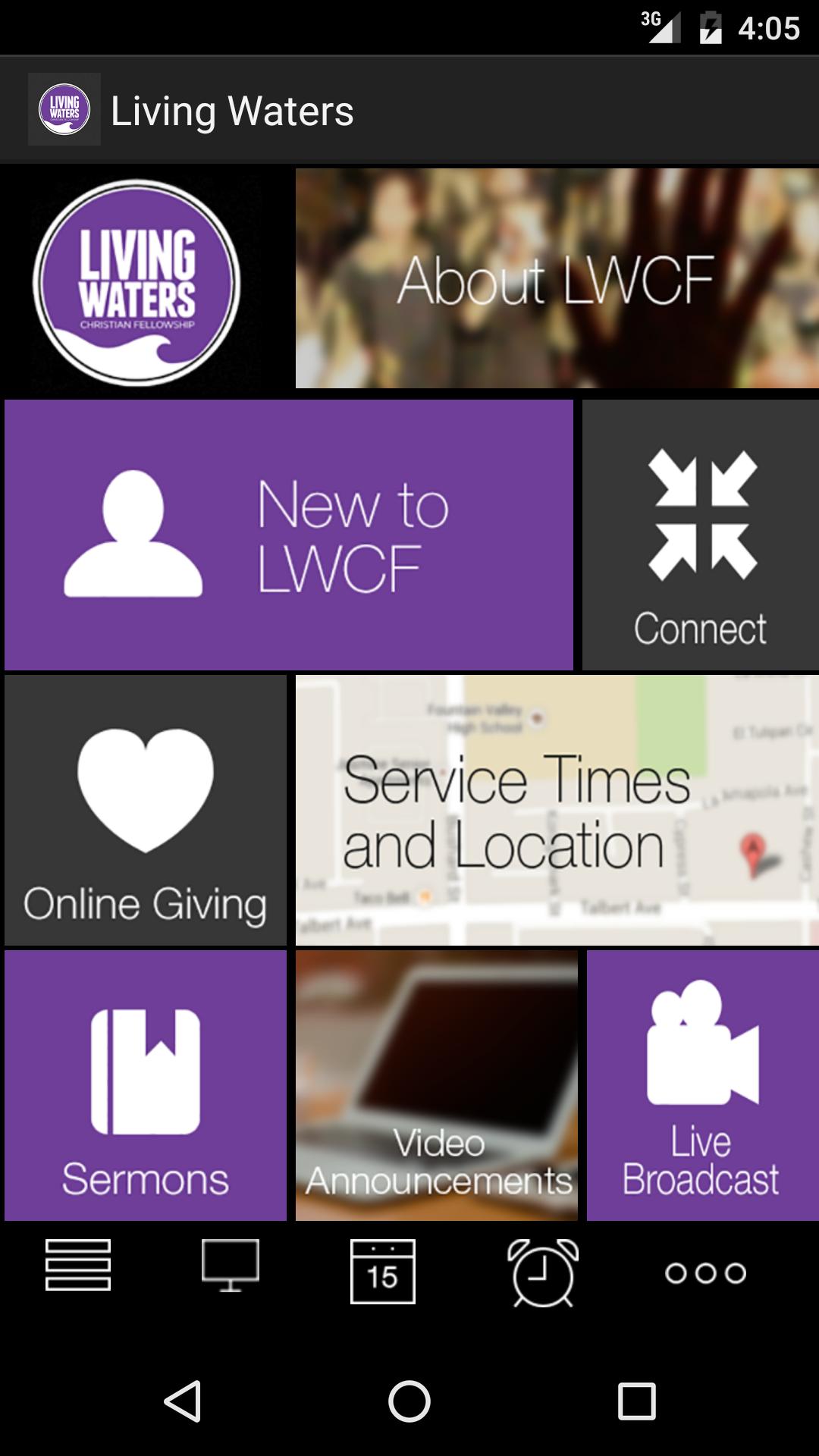819x1456 pixels.
Task: Tap the alarm clock icon
Action: [543, 1272]
